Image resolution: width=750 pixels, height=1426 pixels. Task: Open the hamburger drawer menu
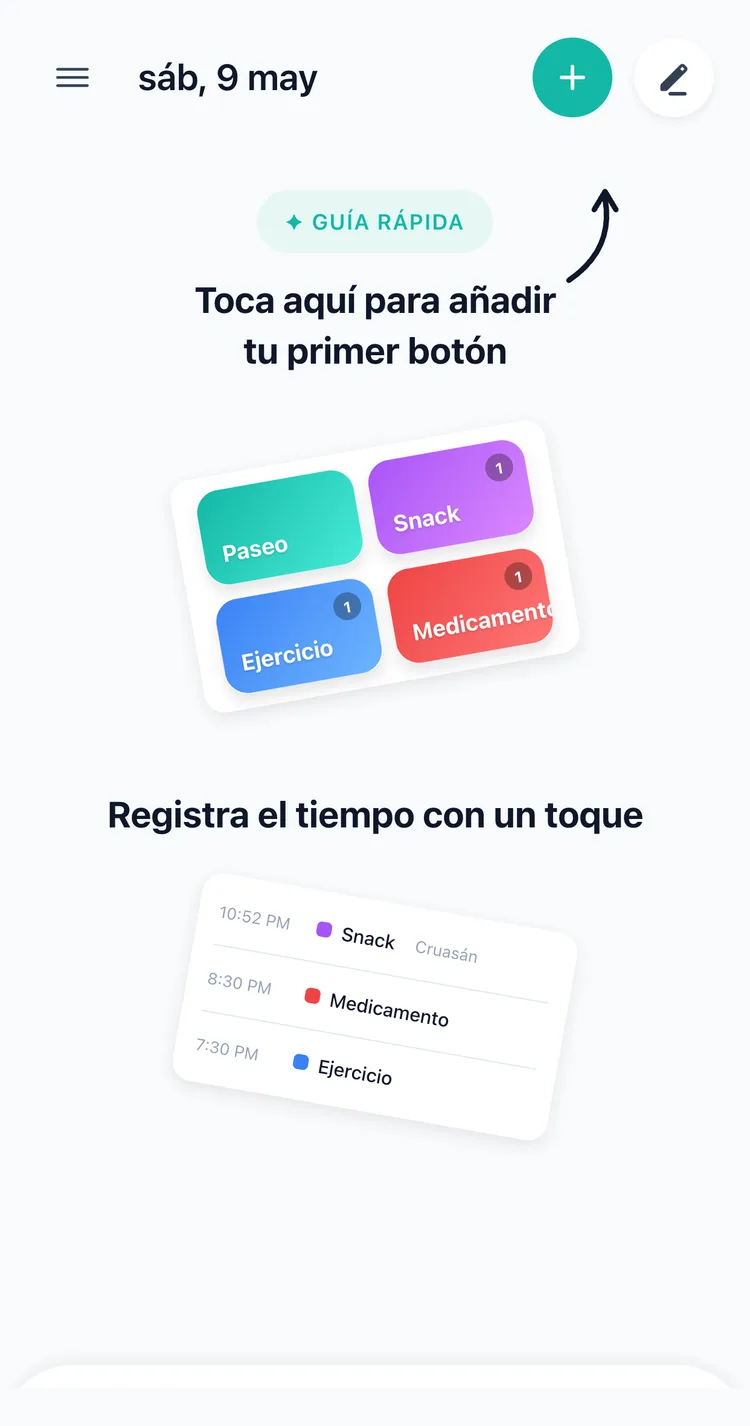pyautogui.click(x=72, y=78)
